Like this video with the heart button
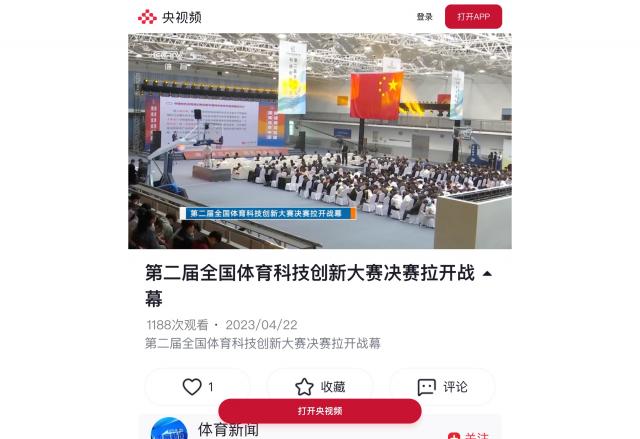The width and height of the screenshot is (640, 439). [x=197, y=387]
